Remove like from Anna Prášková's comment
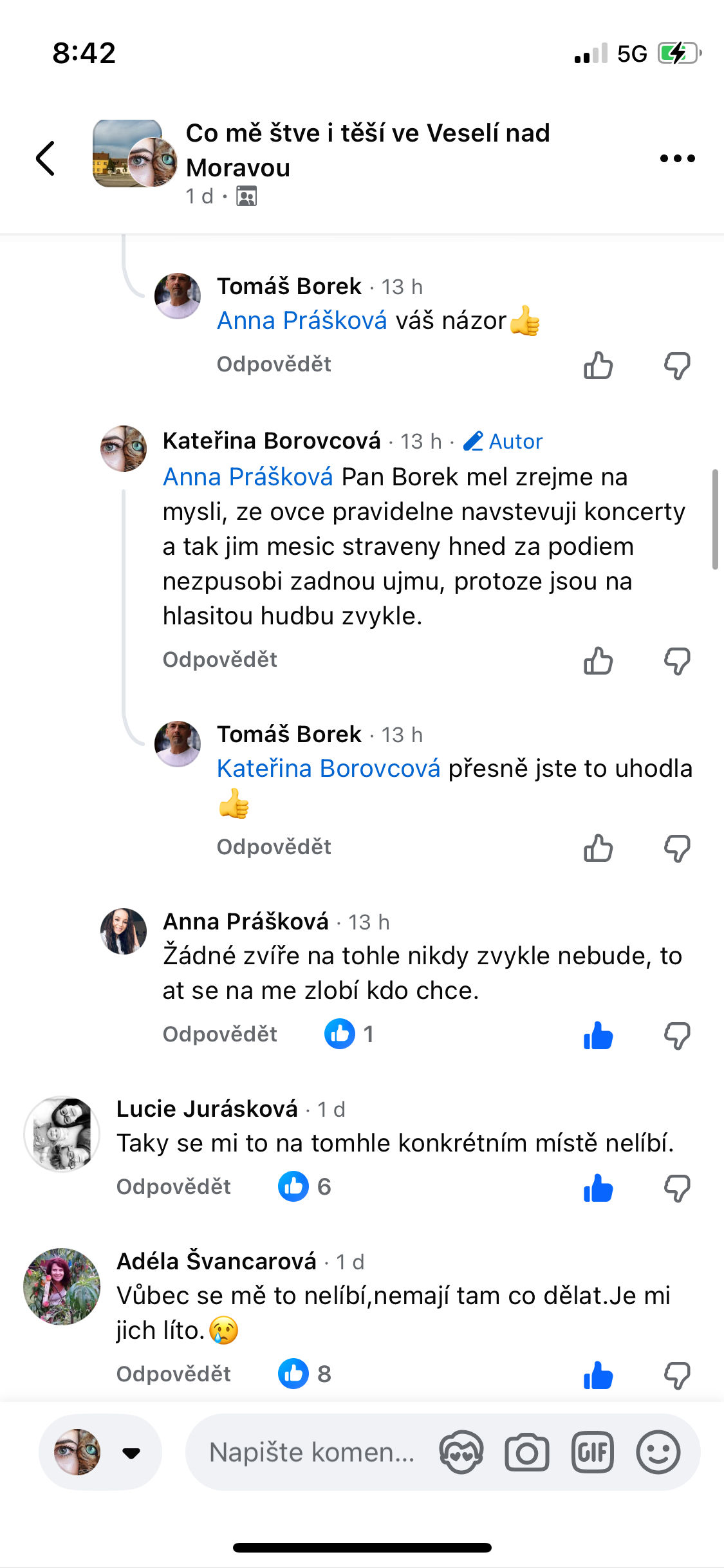This screenshot has height=1568, width=724. (x=598, y=1035)
